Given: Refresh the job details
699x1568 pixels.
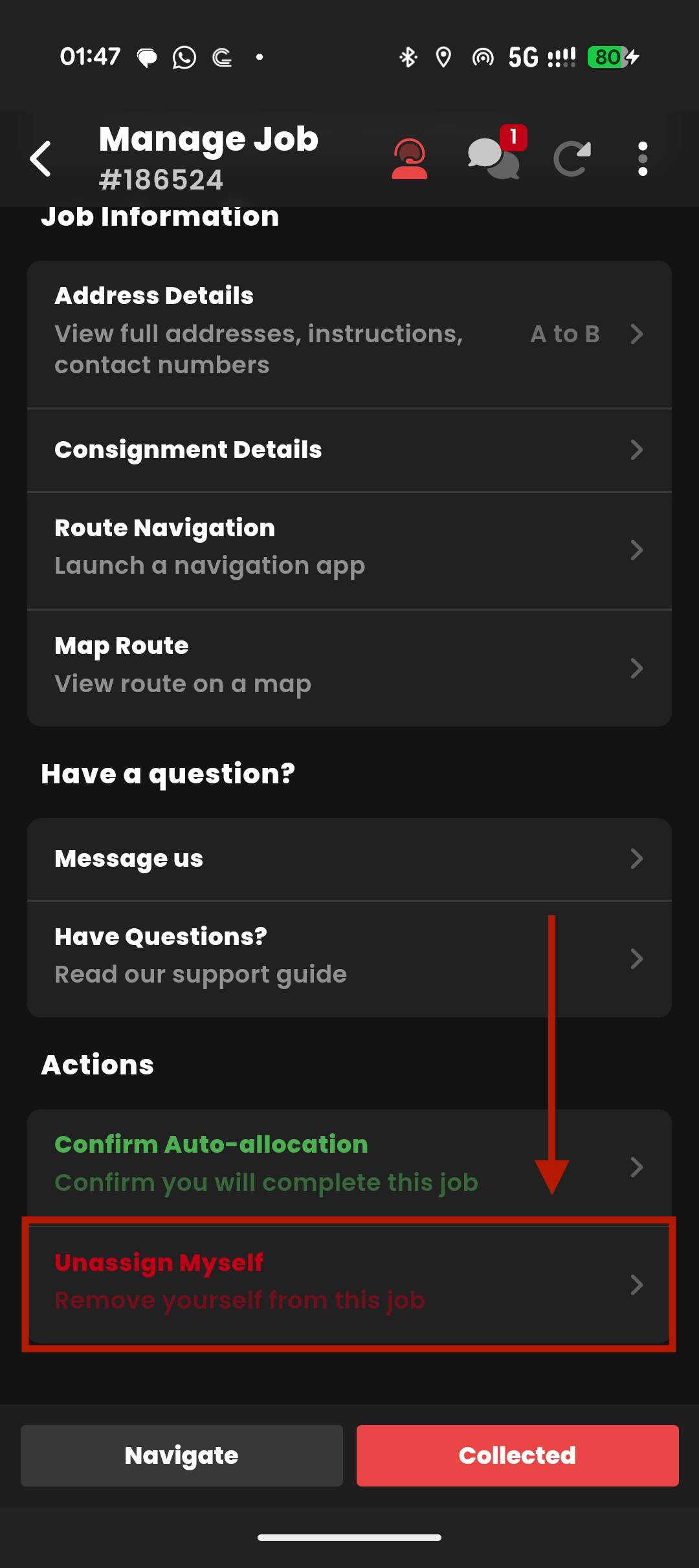Looking at the screenshot, I should [x=572, y=158].
